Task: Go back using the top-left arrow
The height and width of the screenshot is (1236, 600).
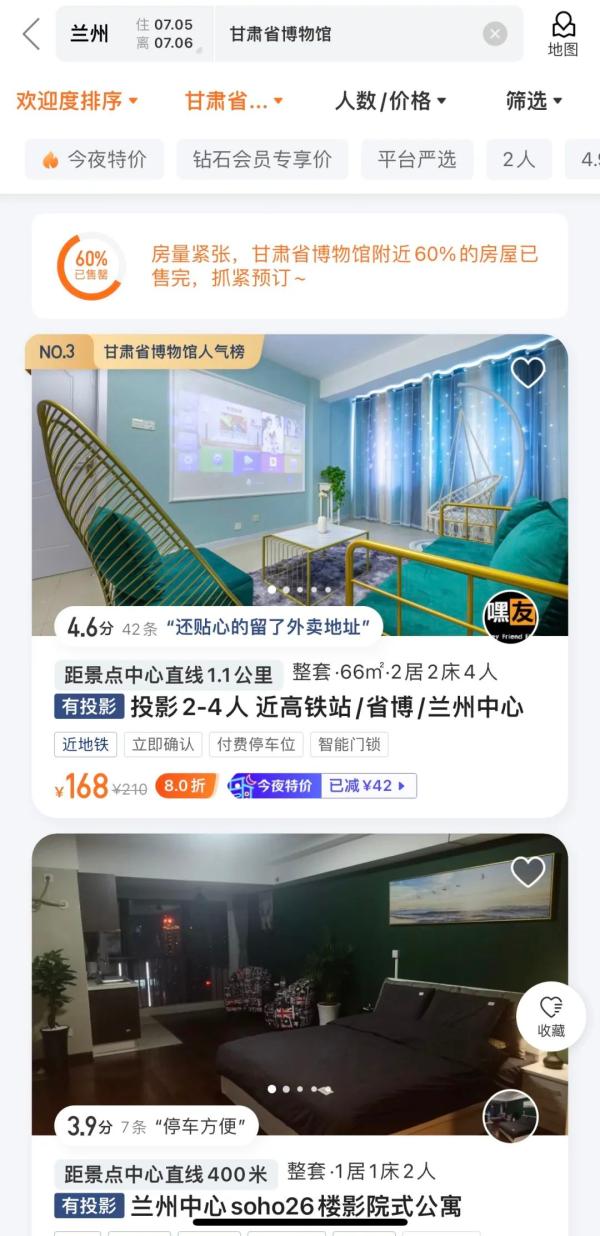Action: click(31, 34)
